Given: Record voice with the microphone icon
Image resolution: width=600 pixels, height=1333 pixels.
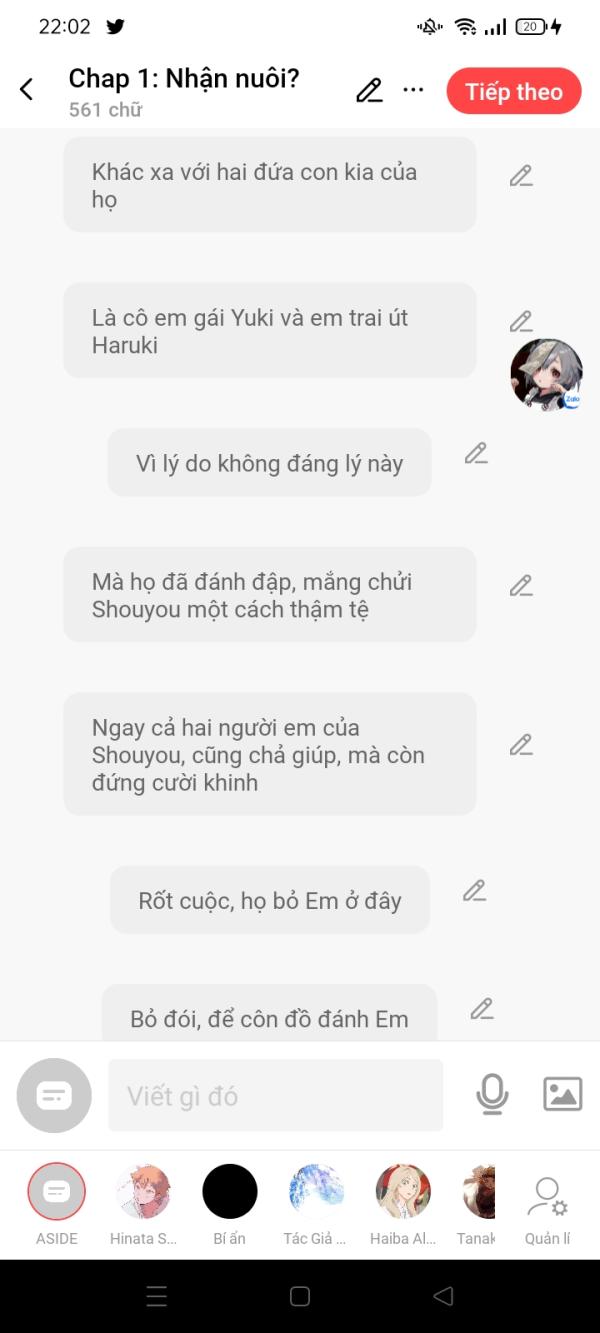Looking at the screenshot, I should (x=492, y=1095).
